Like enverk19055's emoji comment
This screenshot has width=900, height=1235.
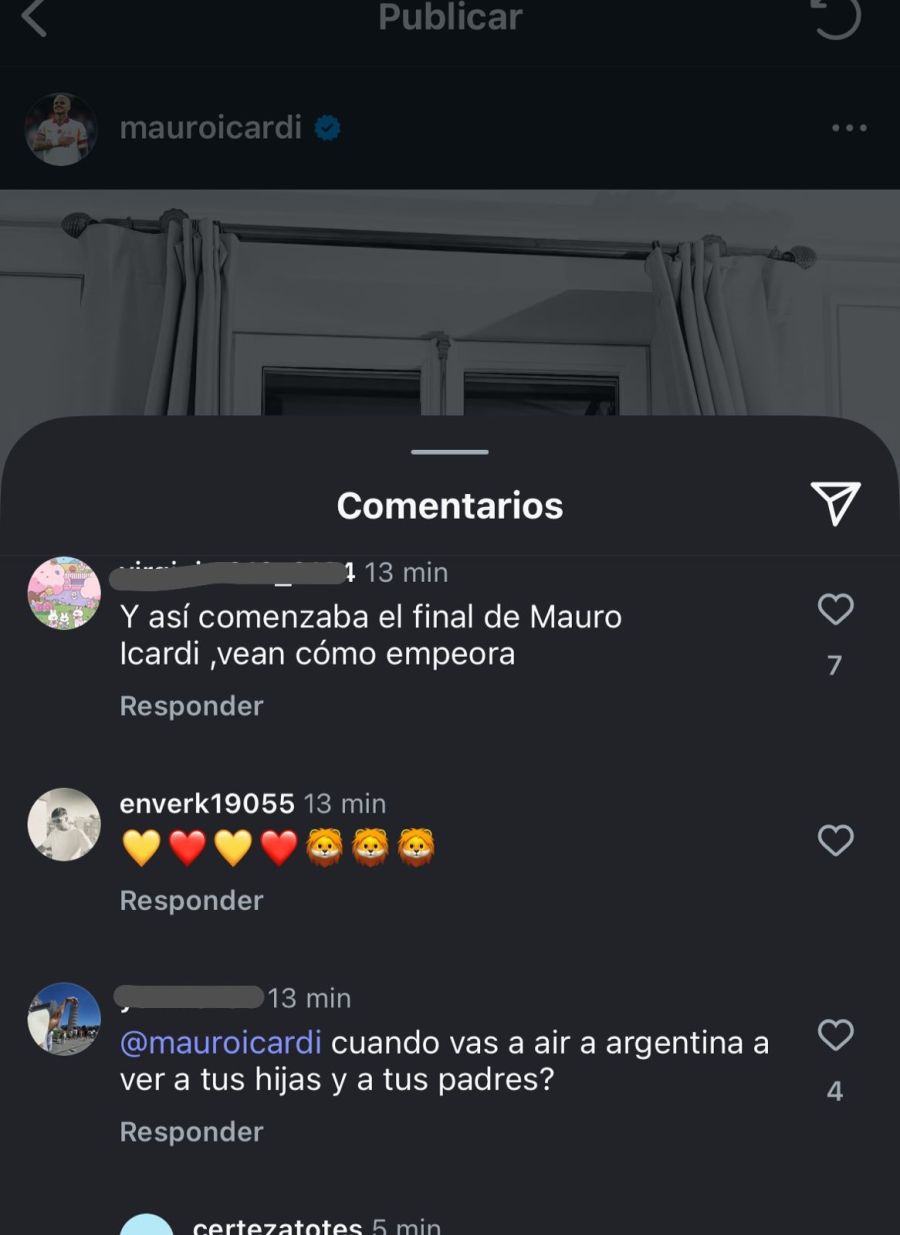[835, 841]
